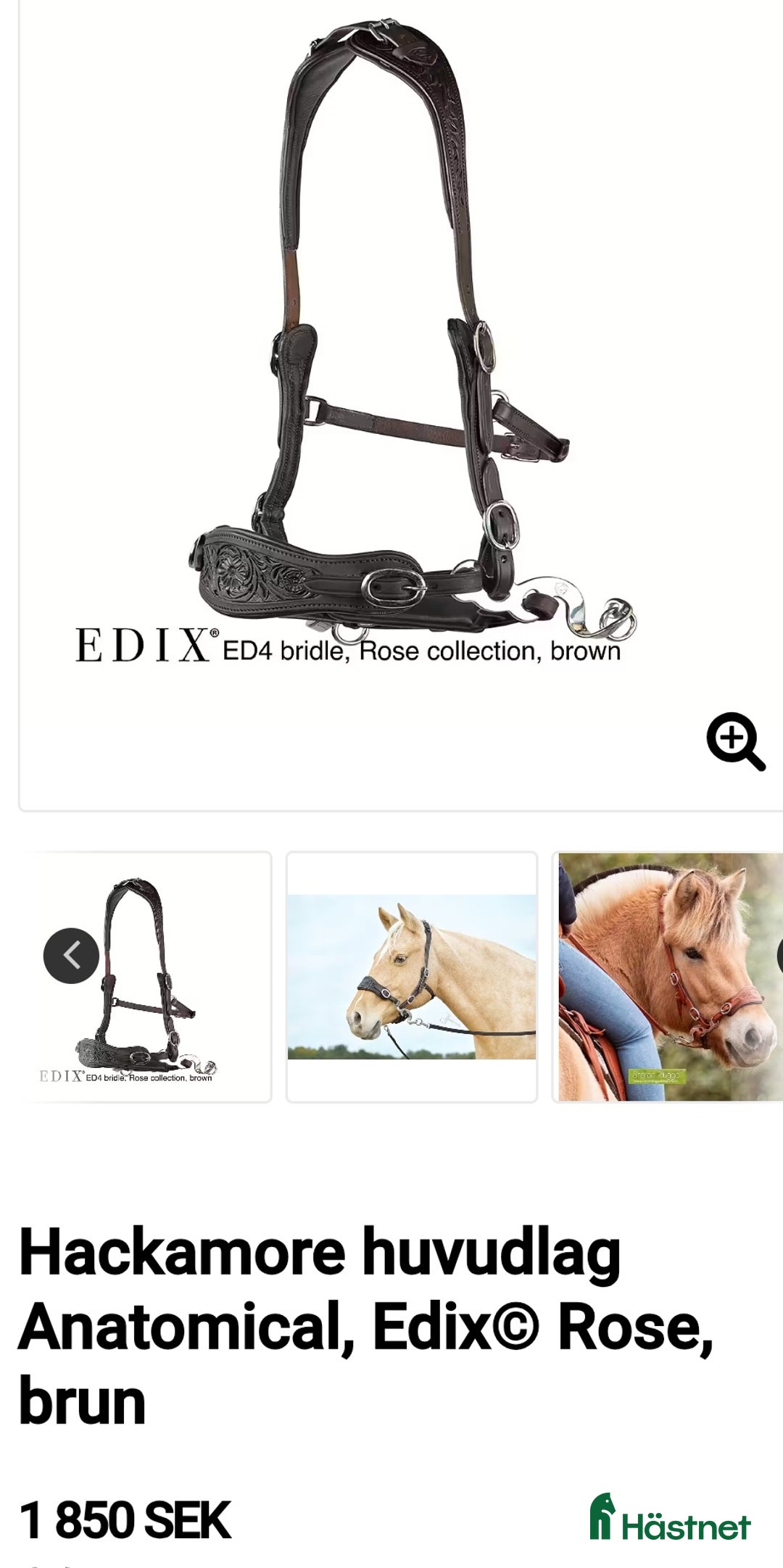Zoom into the main product image
The image size is (783, 1568).
pyautogui.click(x=735, y=741)
